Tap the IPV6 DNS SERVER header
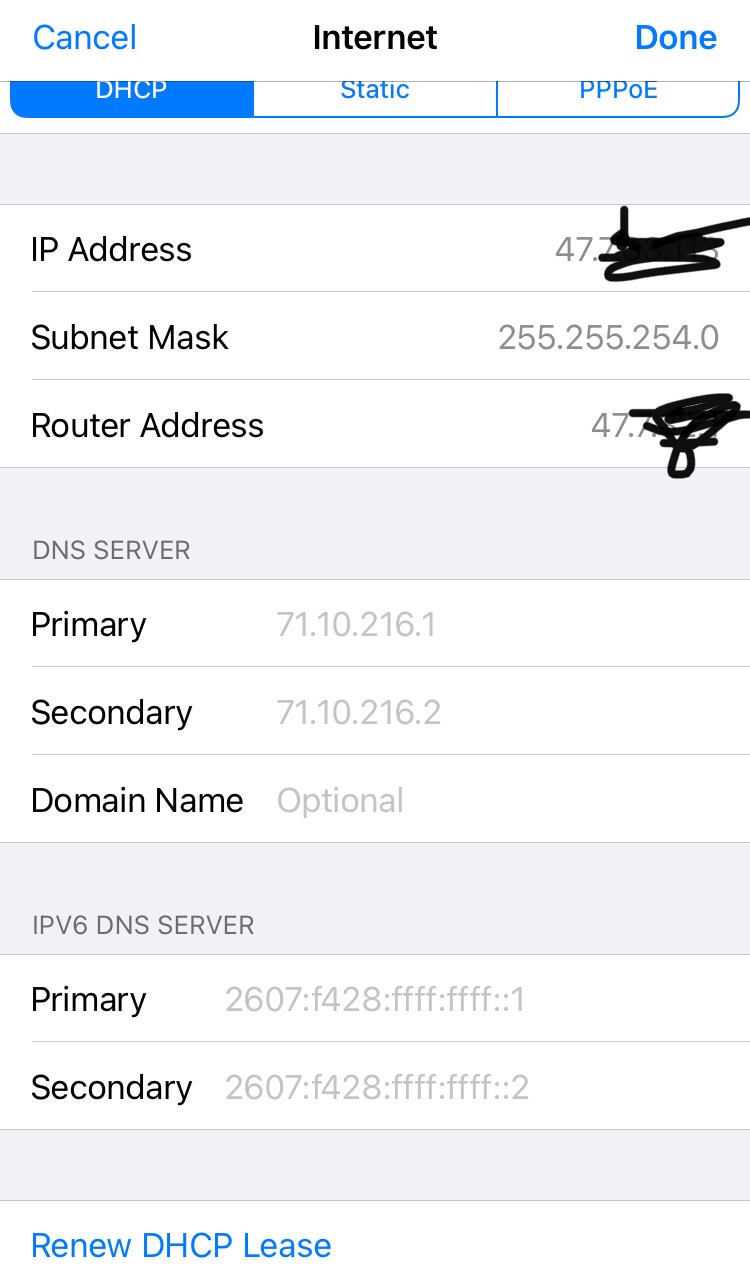Viewport: 750px width, 1287px height. point(142,925)
